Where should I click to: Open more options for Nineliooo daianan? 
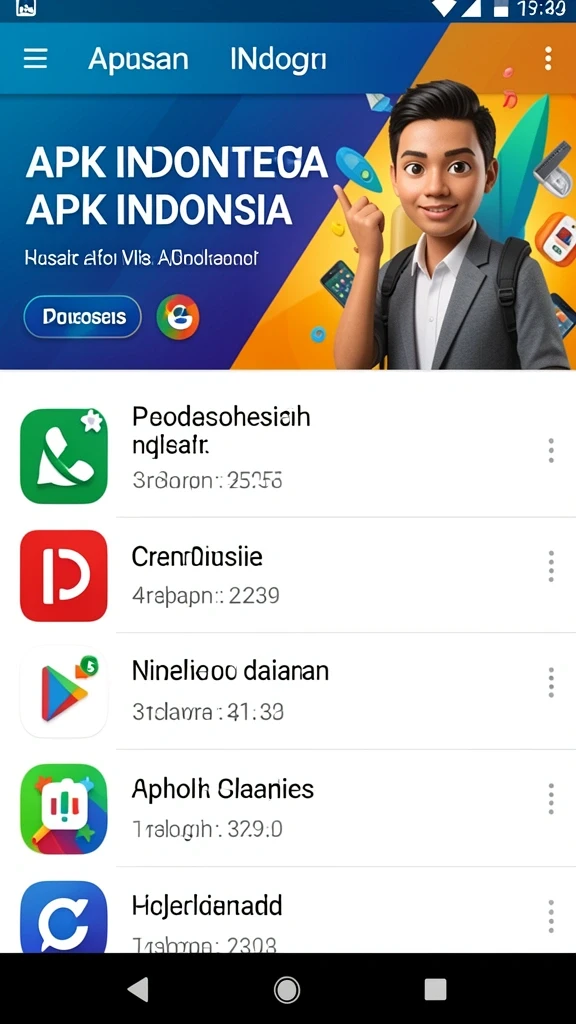coord(551,682)
